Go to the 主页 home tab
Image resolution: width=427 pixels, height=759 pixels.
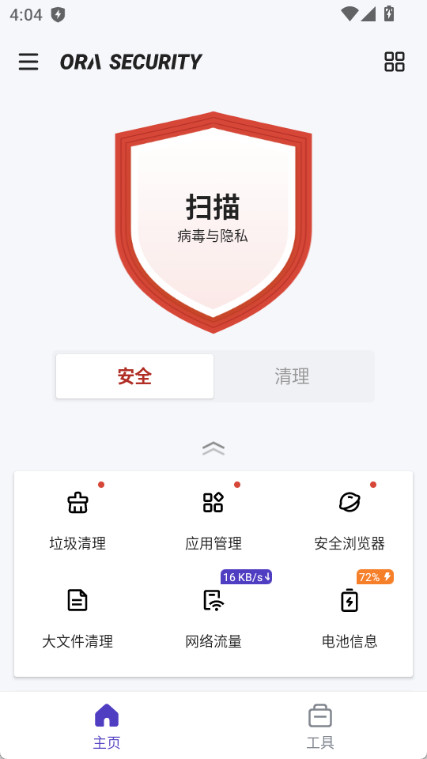pyautogui.click(x=107, y=726)
